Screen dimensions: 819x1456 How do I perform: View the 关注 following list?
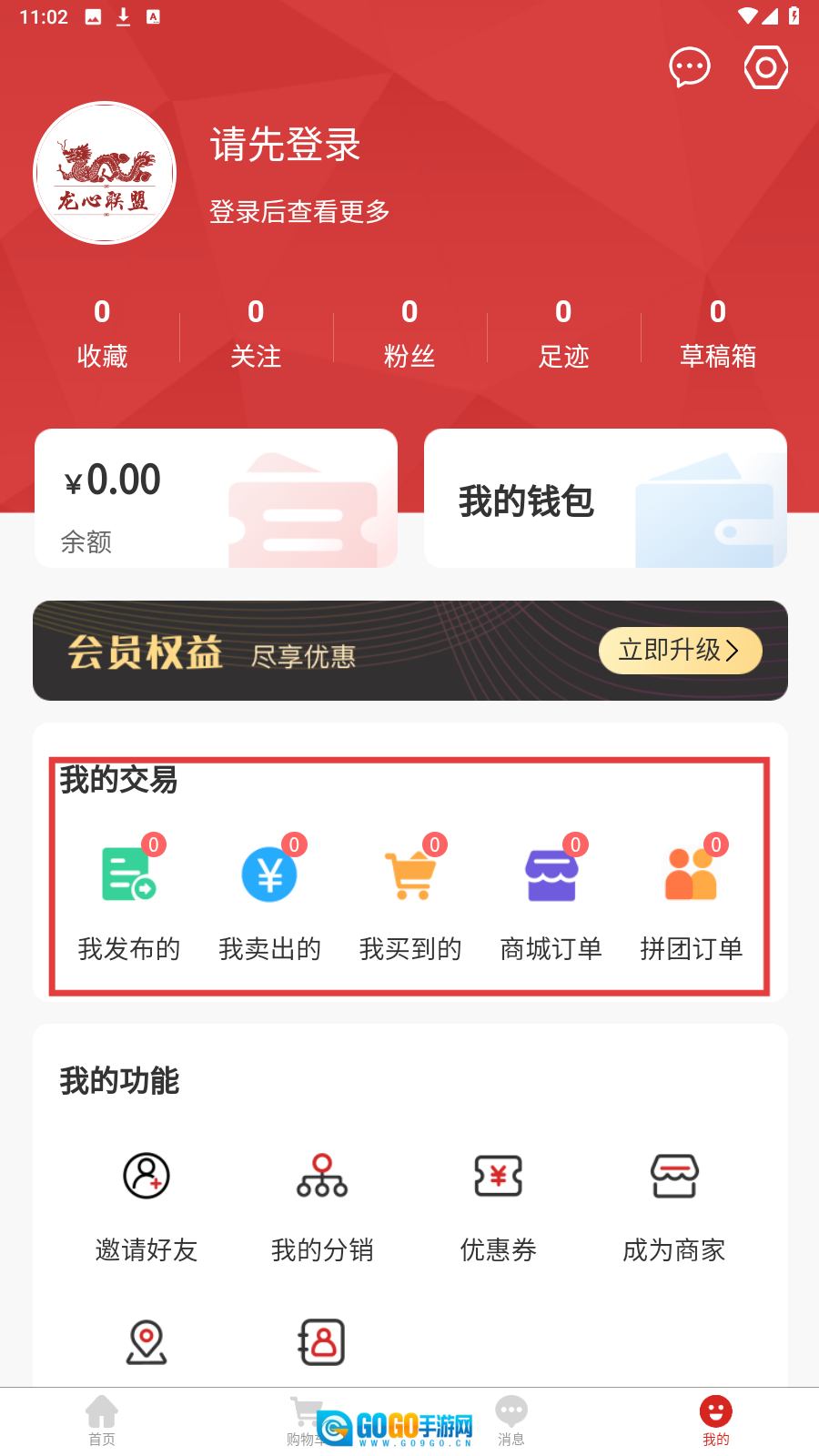pos(256,334)
